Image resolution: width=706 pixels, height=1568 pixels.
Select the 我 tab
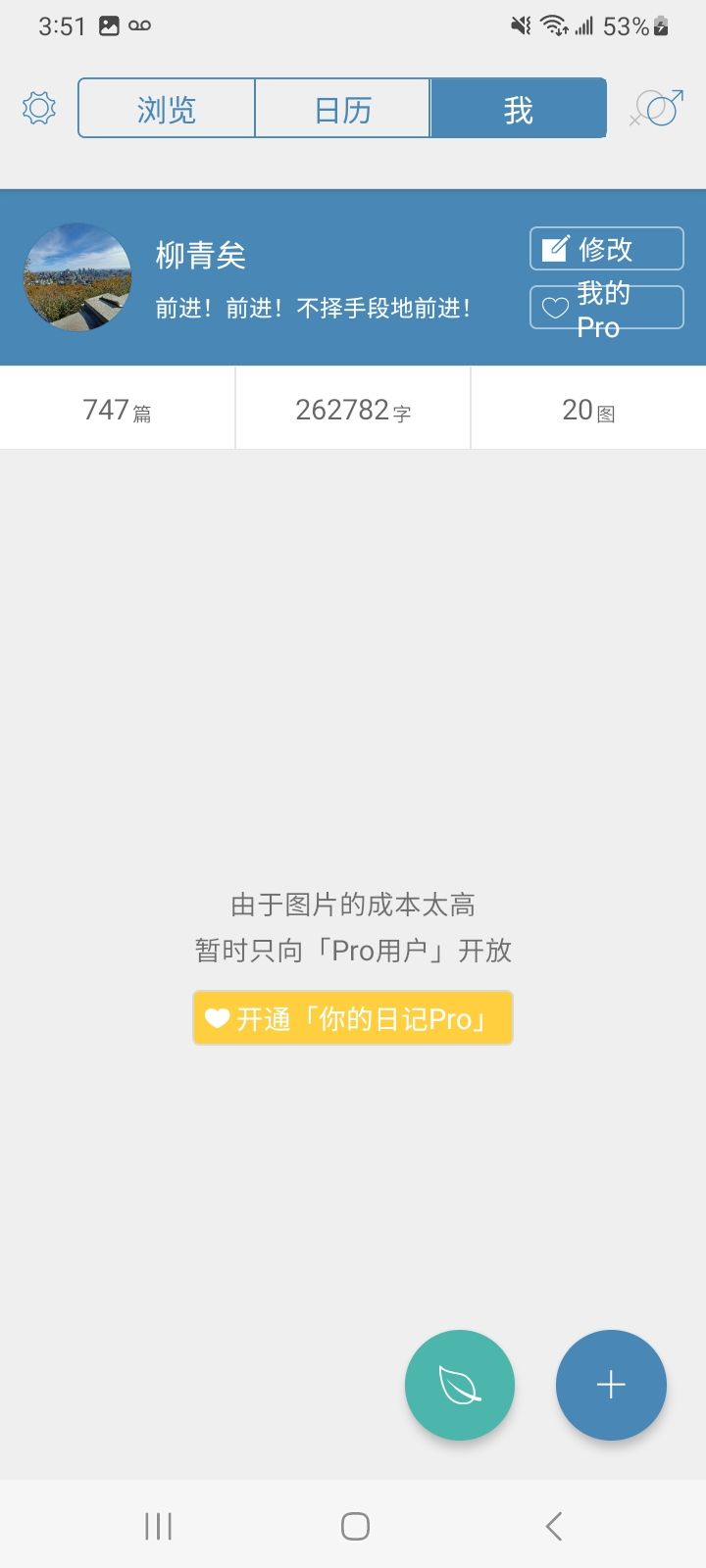[x=518, y=109]
